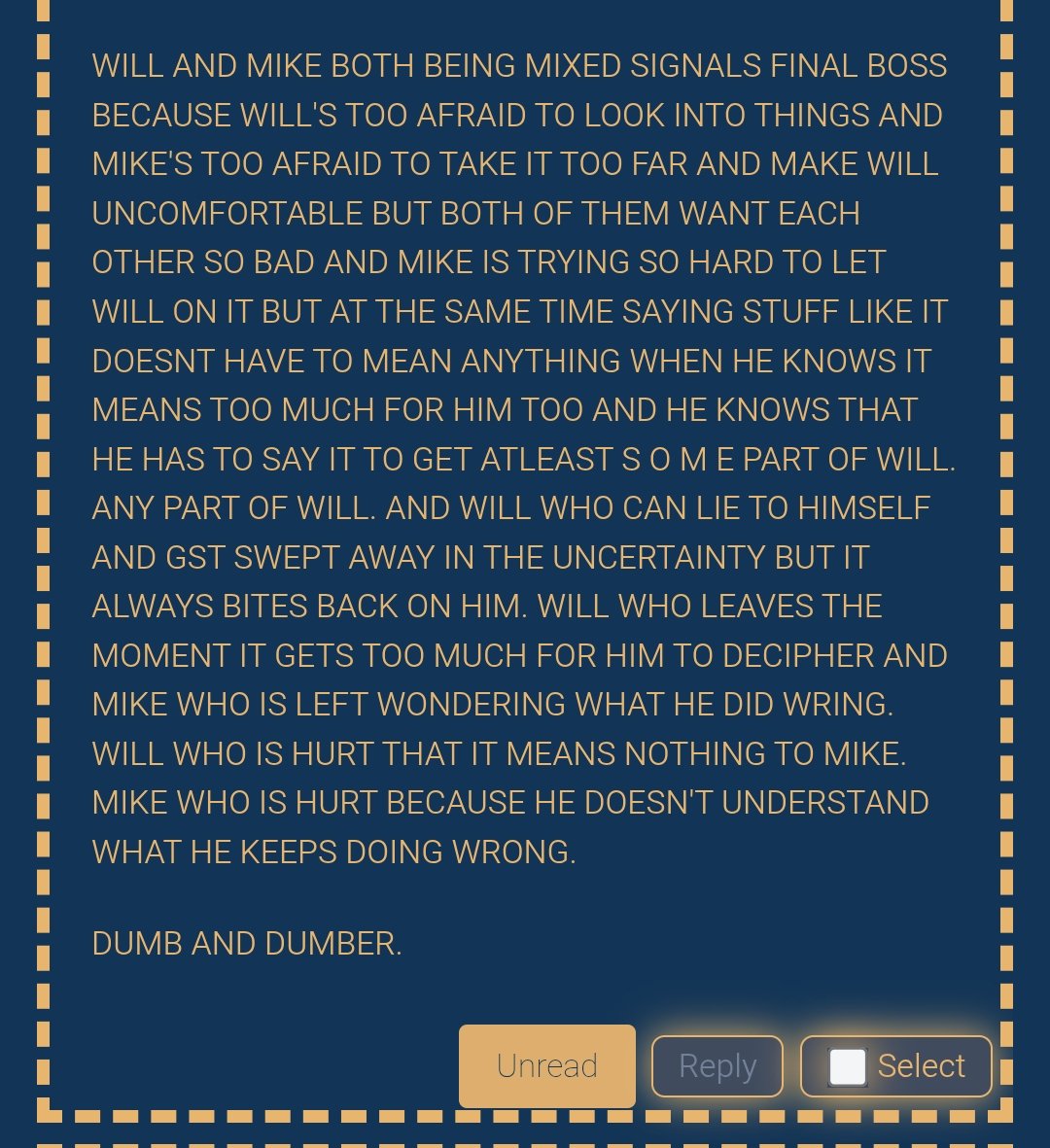Mark this message as Unread

[546, 1065]
